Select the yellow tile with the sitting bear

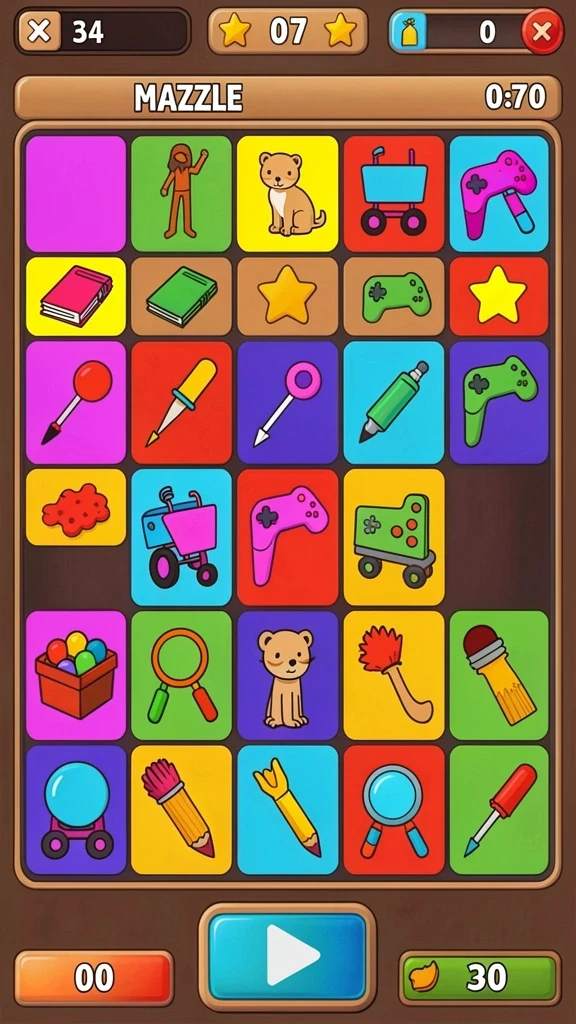(287, 194)
